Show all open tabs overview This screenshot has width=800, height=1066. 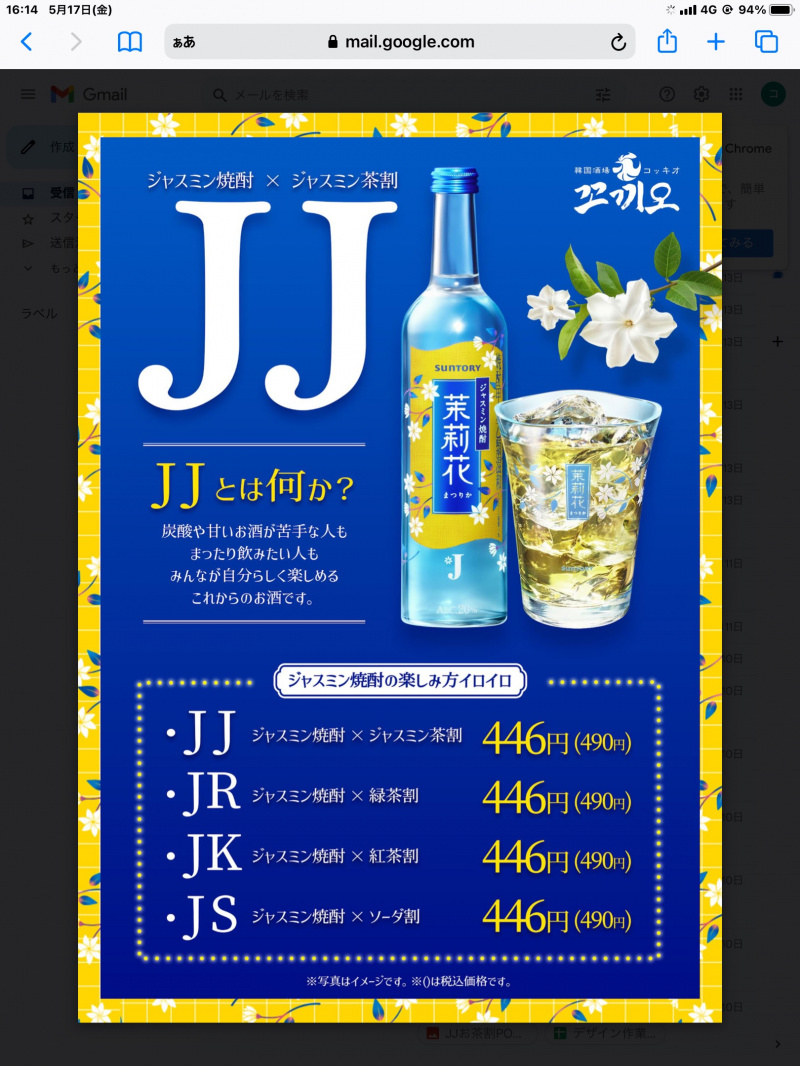(766, 42)
